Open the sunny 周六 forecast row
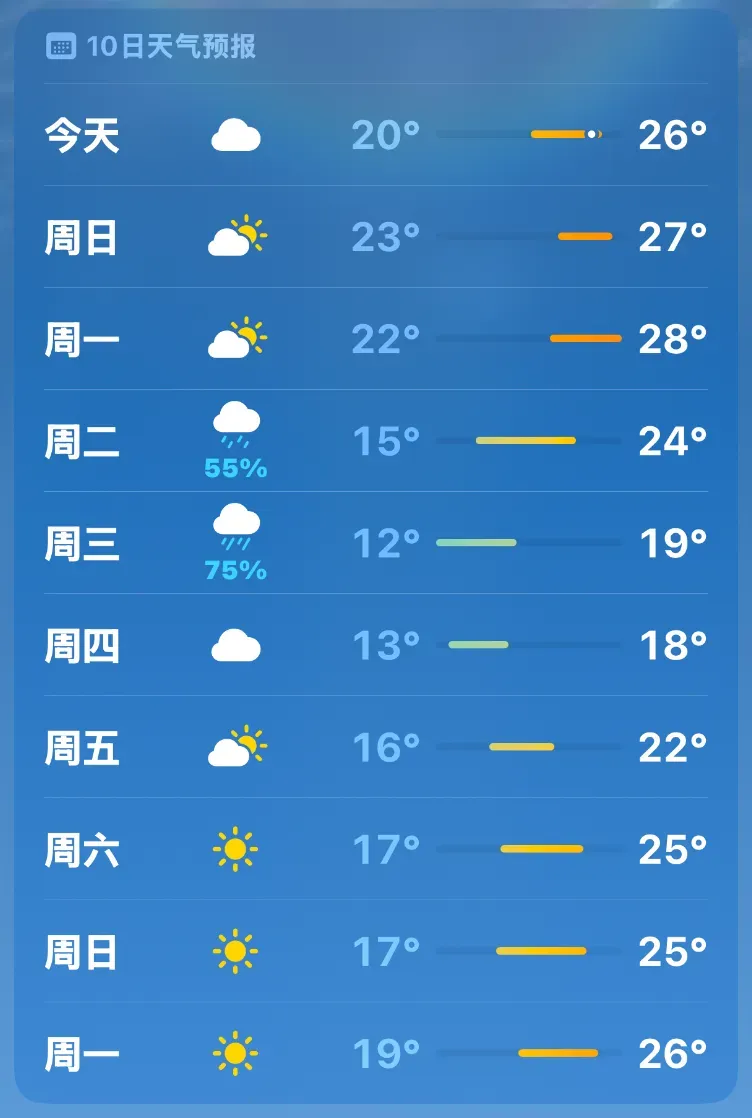Screen dimensions: 752x1118 pos(376,849)
